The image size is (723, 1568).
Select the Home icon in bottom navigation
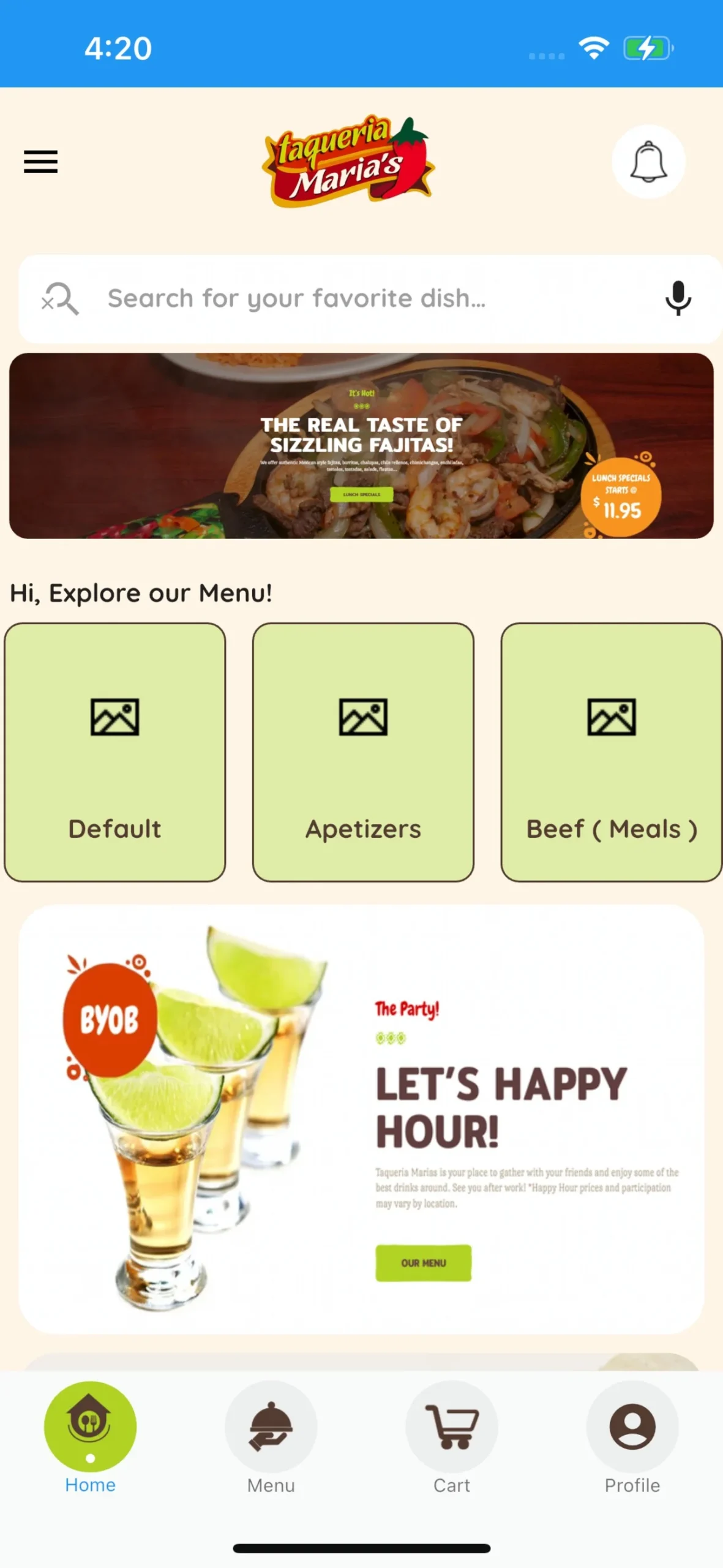click(x=90, y=1426)
